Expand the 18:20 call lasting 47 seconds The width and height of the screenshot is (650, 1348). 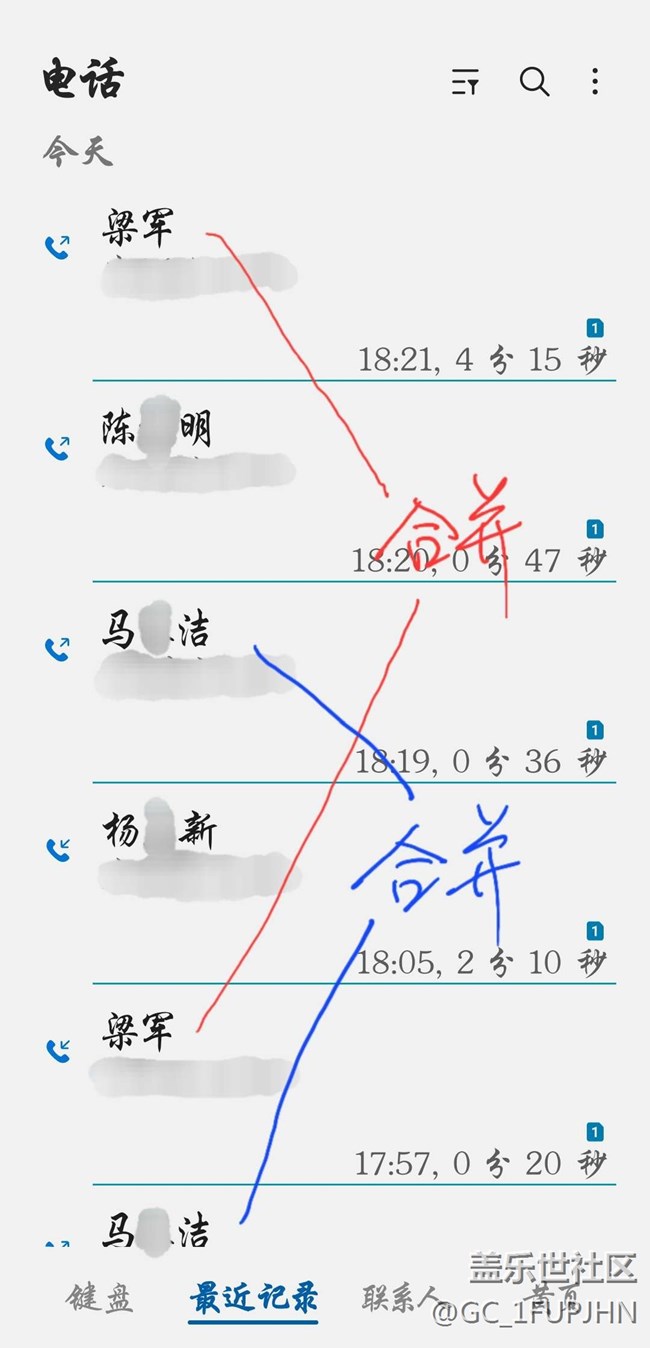[350, 490]
